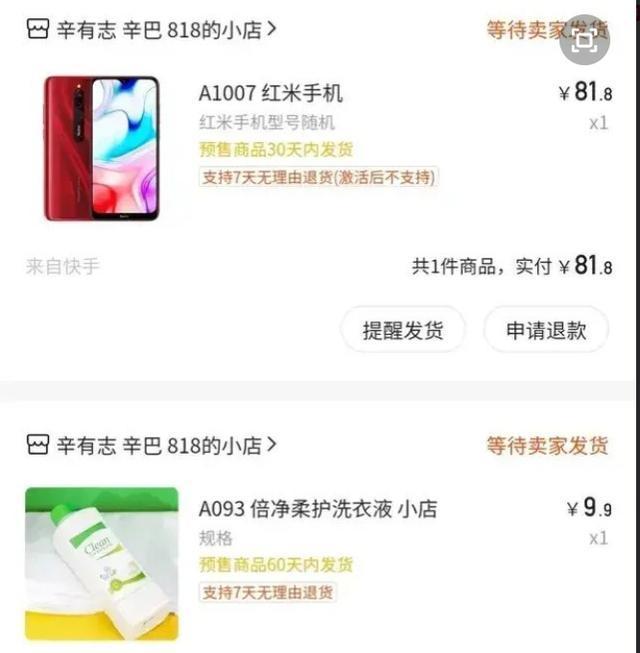Tap 提醒发货 button
This screenshot has width=640, height=653.
click(402, 330)
